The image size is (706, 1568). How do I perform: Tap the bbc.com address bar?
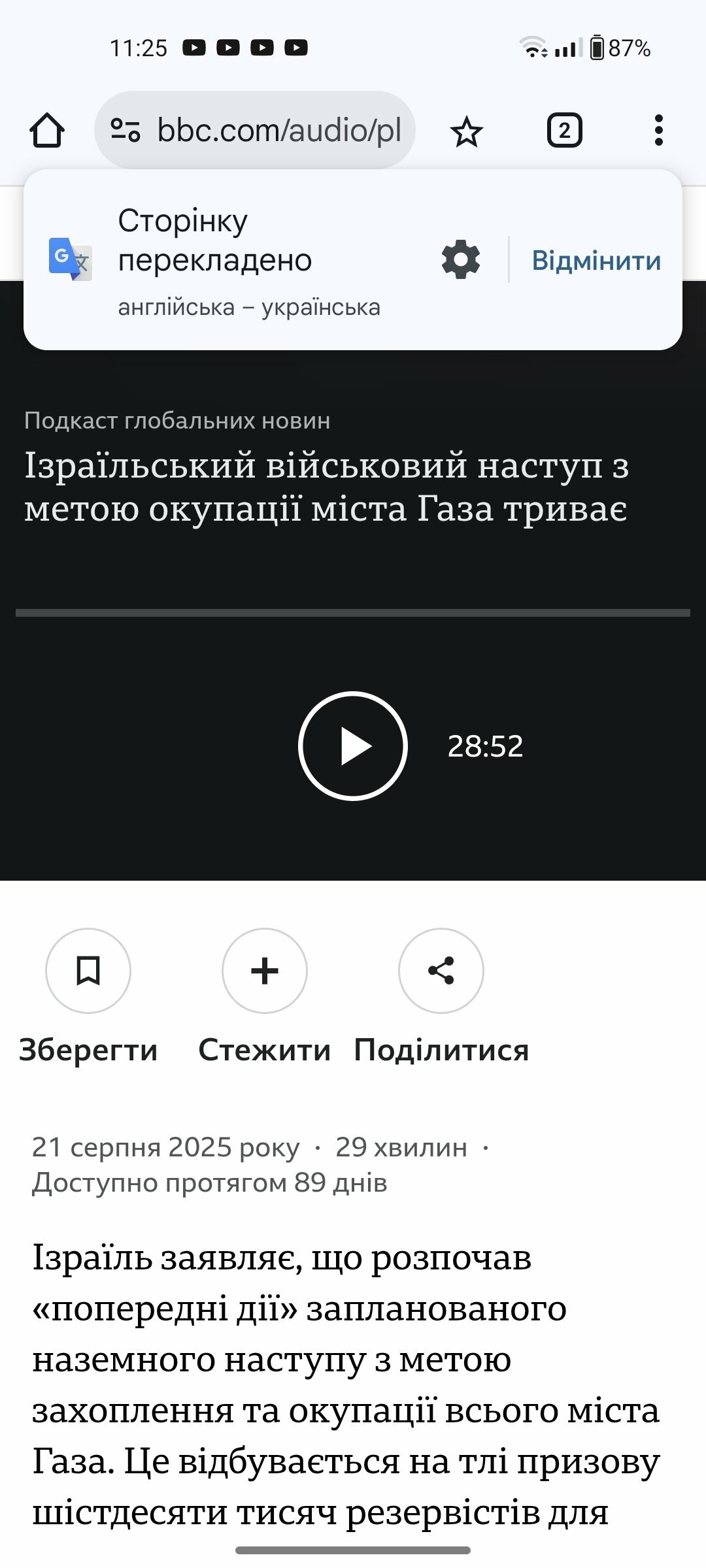pos(255,130)
